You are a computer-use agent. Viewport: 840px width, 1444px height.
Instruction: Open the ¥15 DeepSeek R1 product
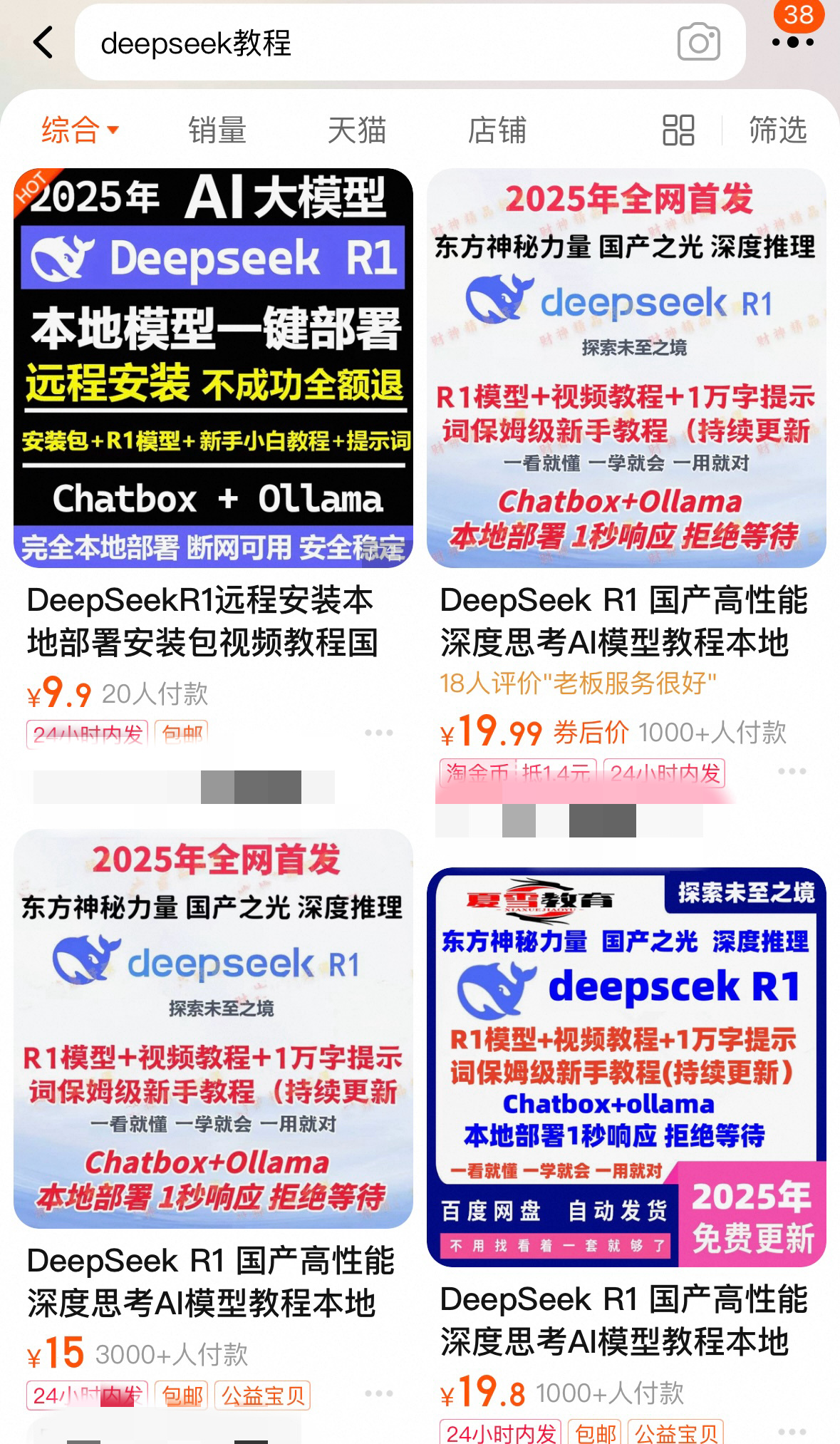[x=213, y=1028]
